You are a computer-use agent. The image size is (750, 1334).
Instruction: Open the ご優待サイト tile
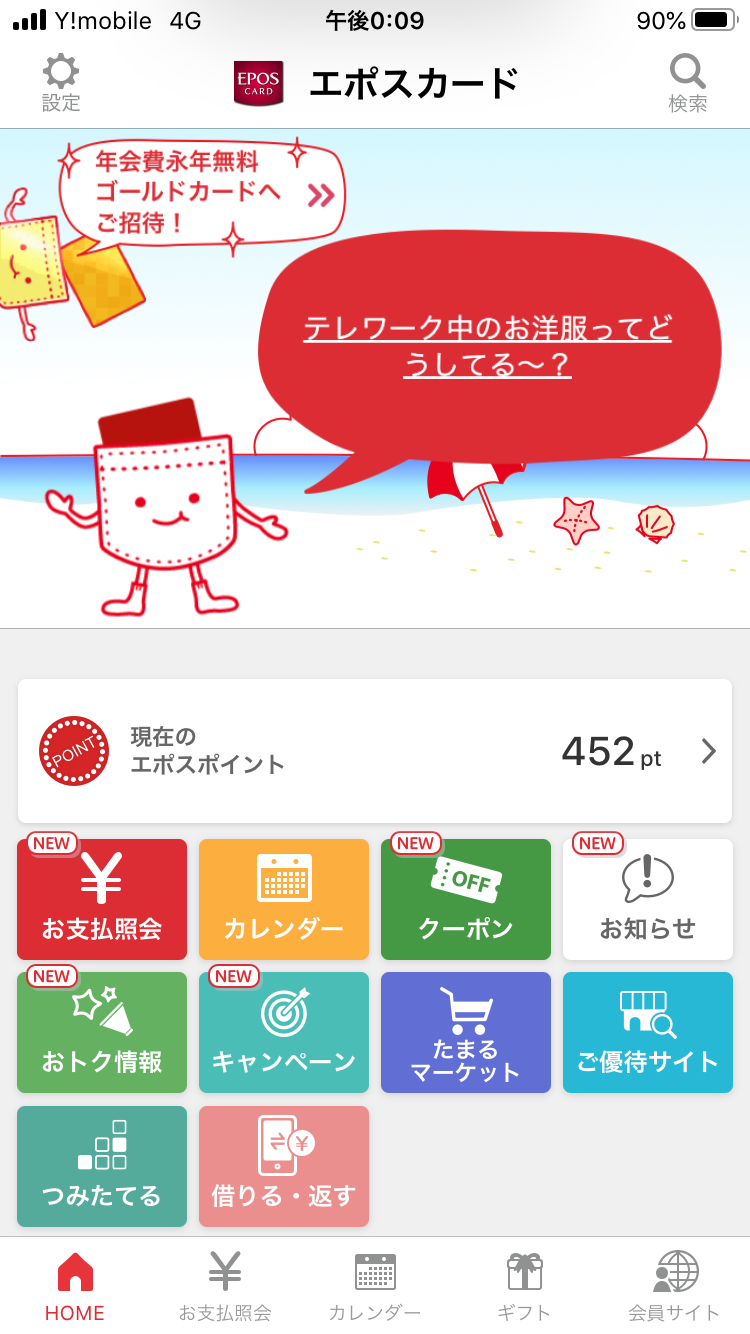[648, 1032]
